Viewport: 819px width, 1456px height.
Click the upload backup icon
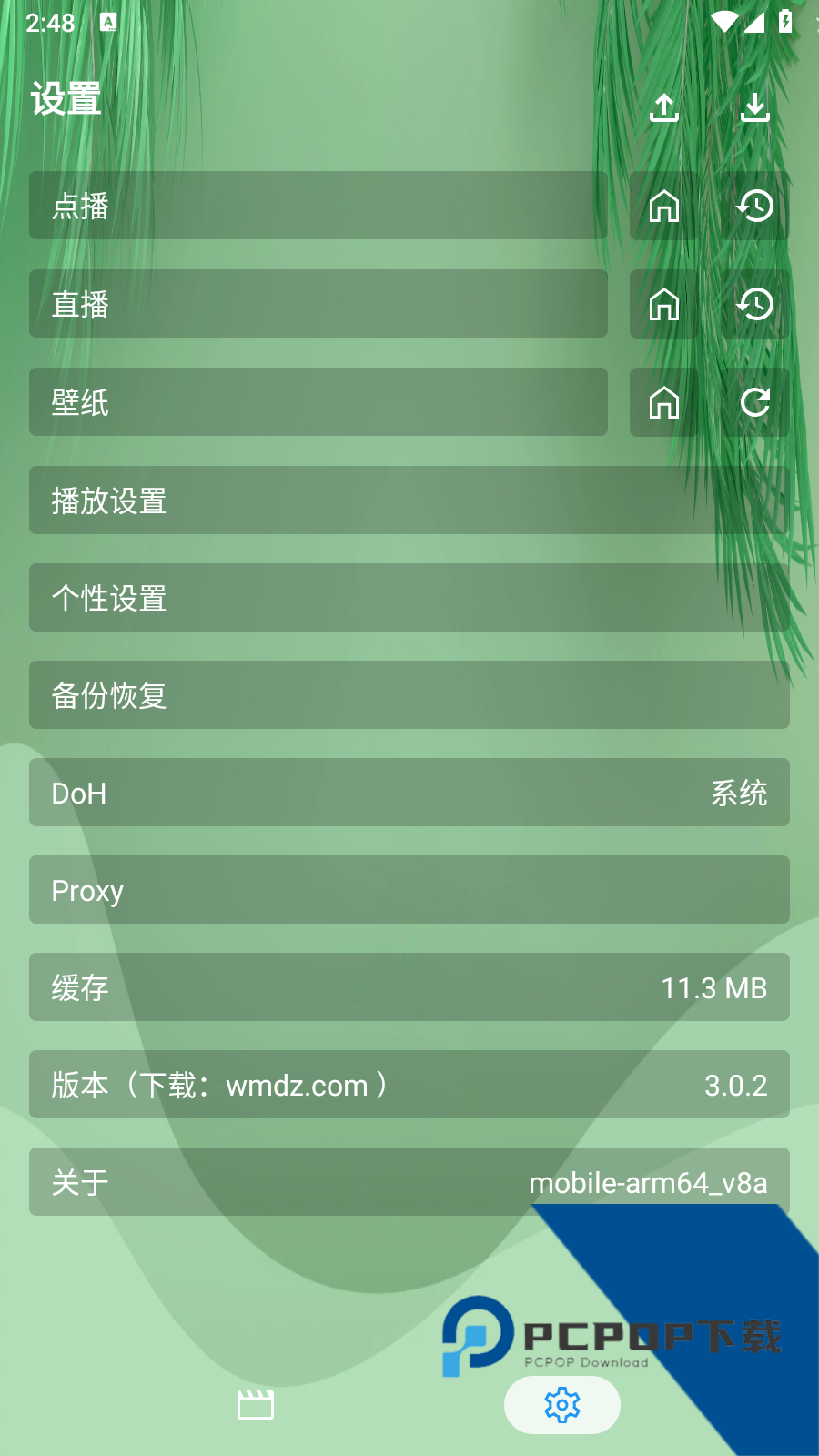coord(663,106)
